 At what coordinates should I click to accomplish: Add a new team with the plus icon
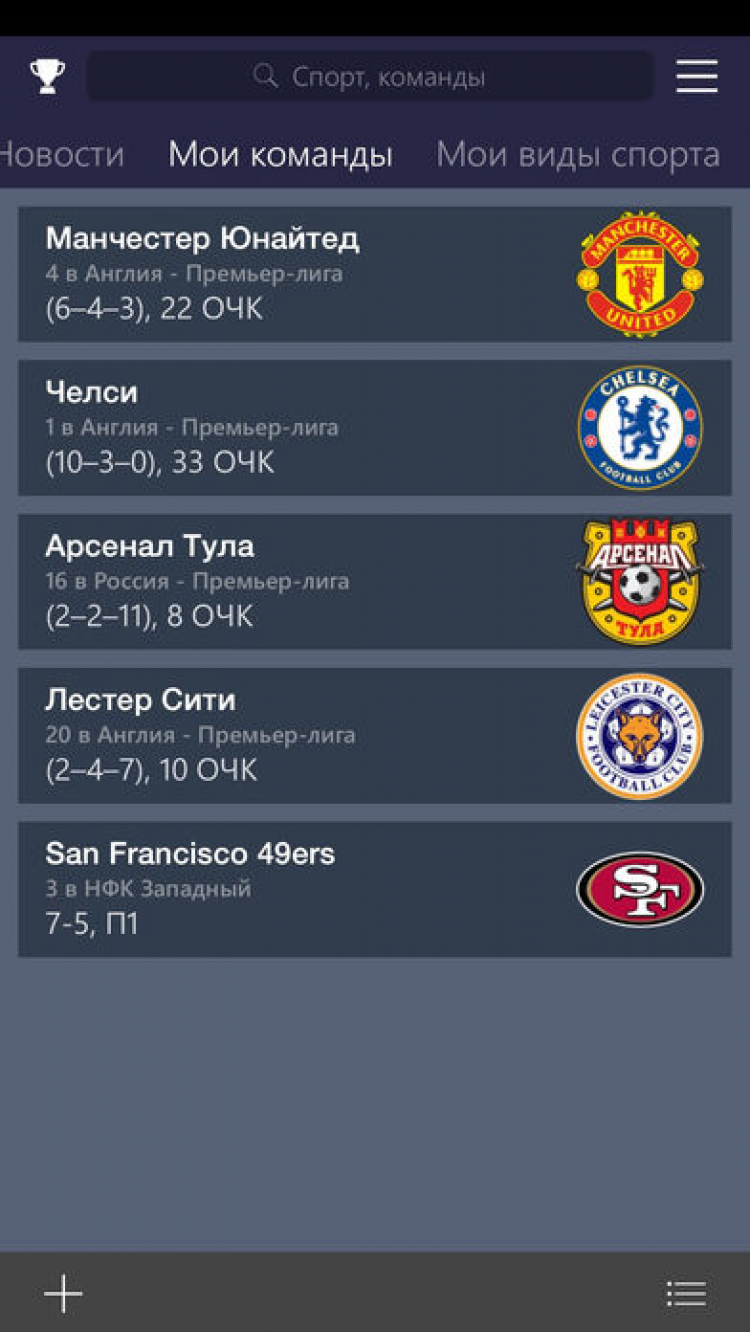tap(63, 1293)
